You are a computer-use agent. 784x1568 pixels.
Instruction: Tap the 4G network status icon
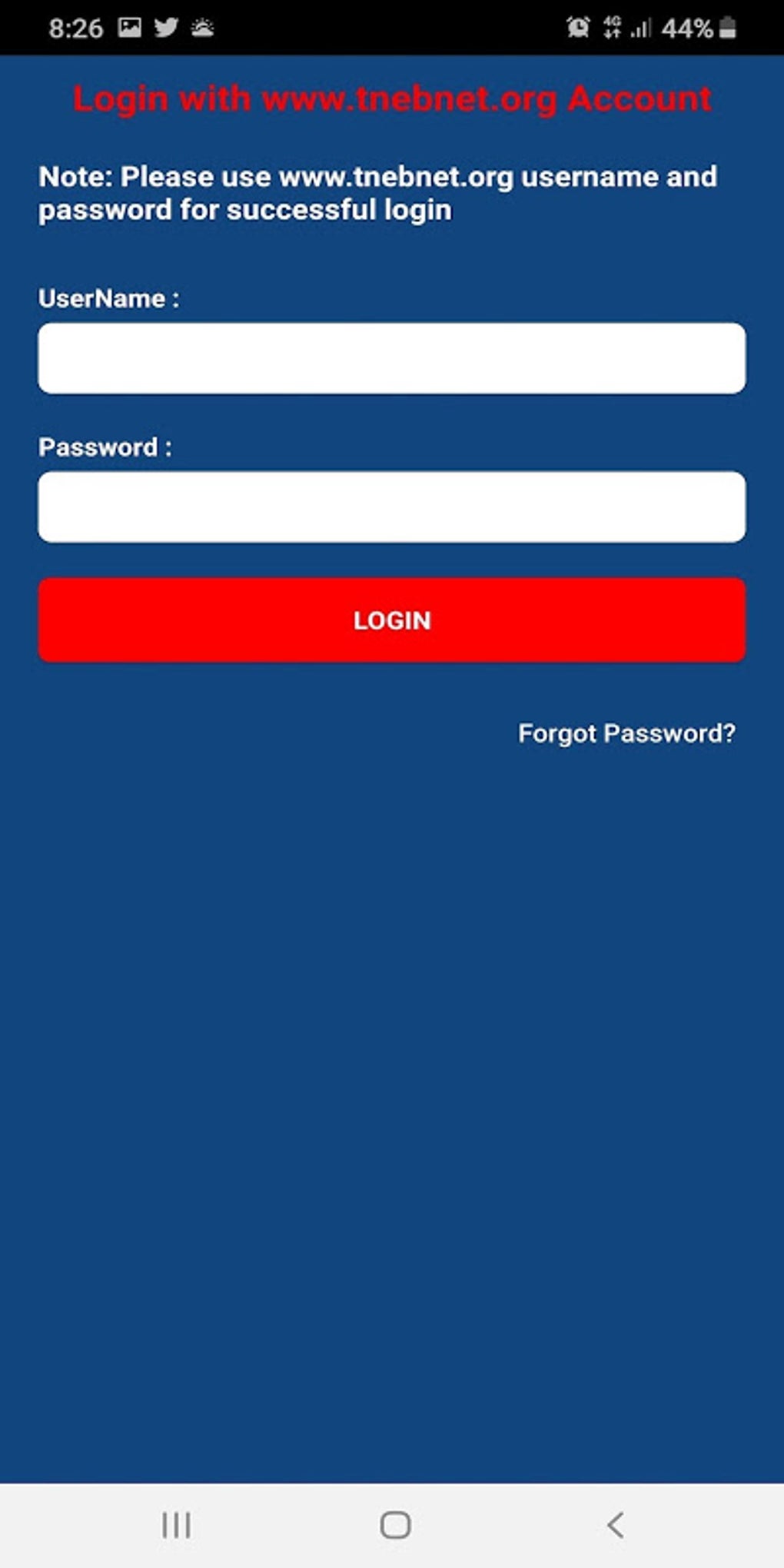[611, 27]
